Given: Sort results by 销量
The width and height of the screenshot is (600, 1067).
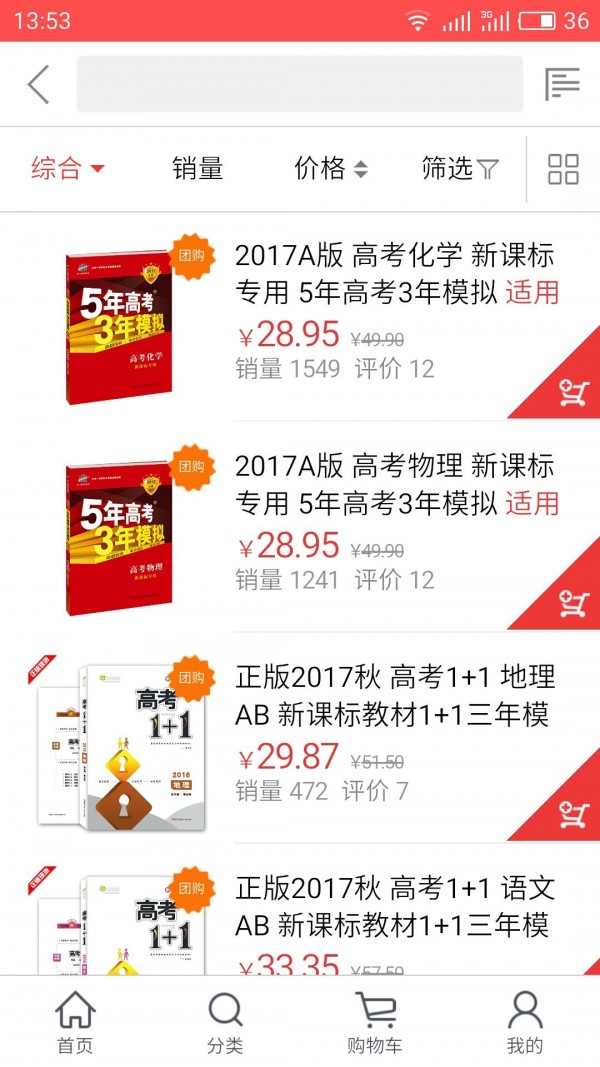Looking at the screenshot, I should point(197,168).
